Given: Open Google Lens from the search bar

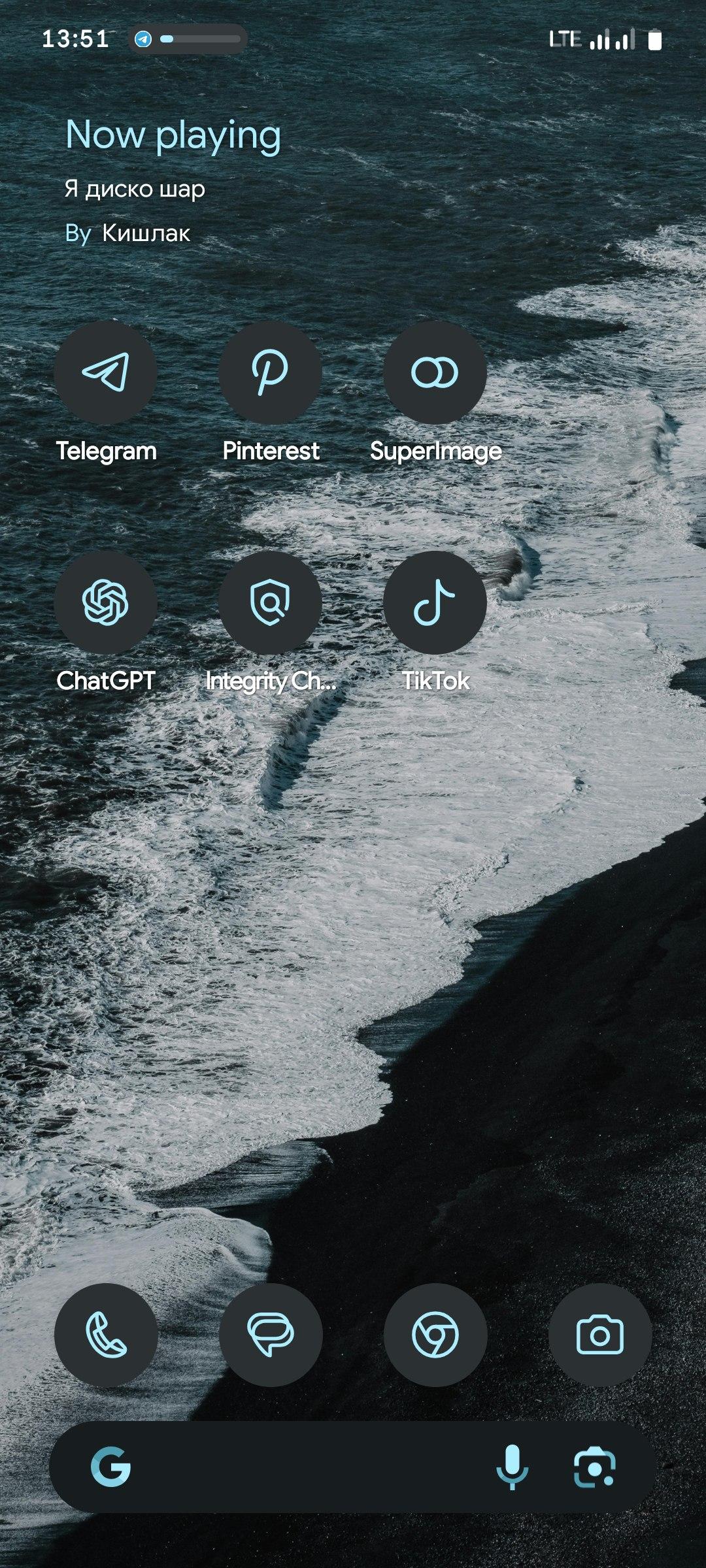Looking at the screenshot, I should 595,1467.
